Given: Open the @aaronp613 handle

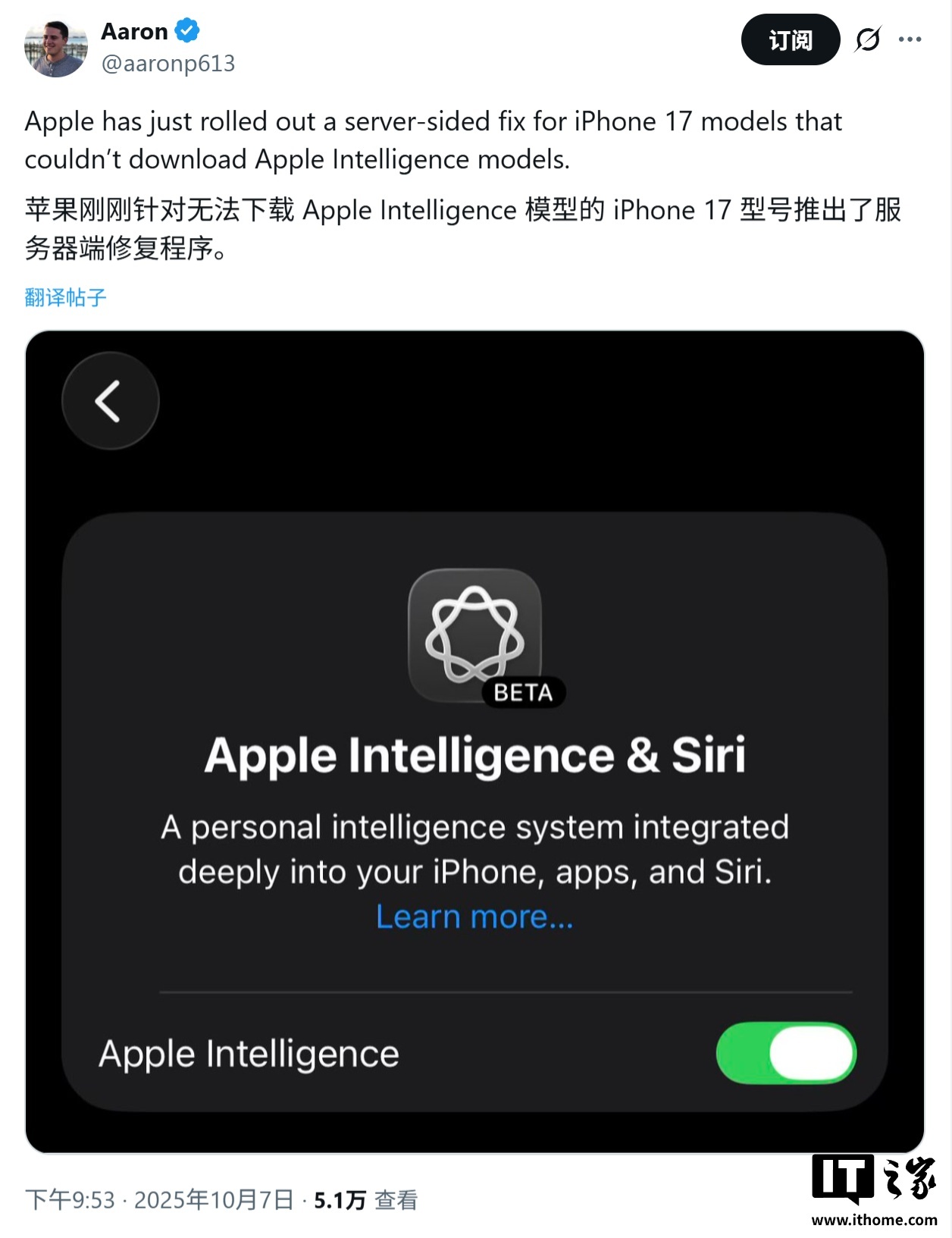Looking at the screenshot, I should (168, 64).
